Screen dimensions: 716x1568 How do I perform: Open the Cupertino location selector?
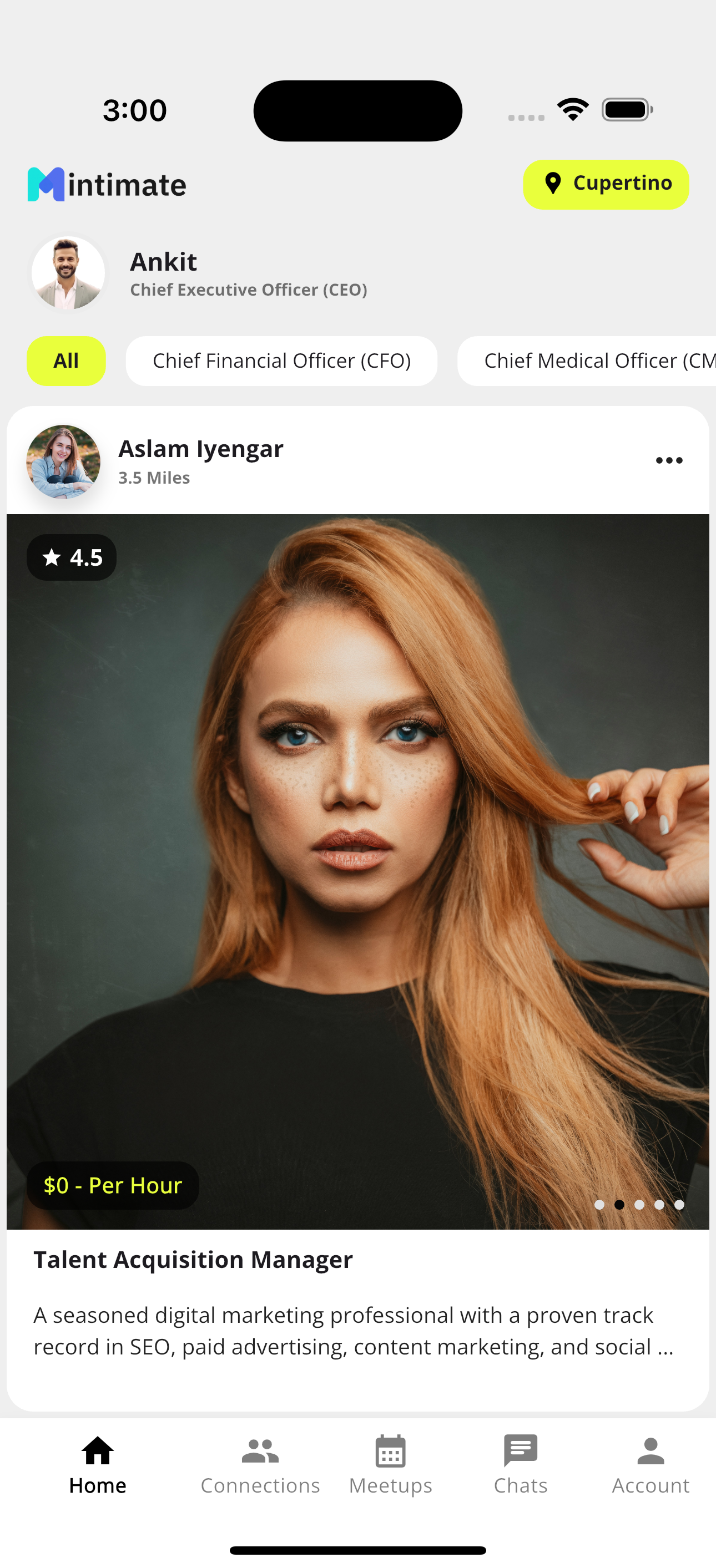coord(606,184)
